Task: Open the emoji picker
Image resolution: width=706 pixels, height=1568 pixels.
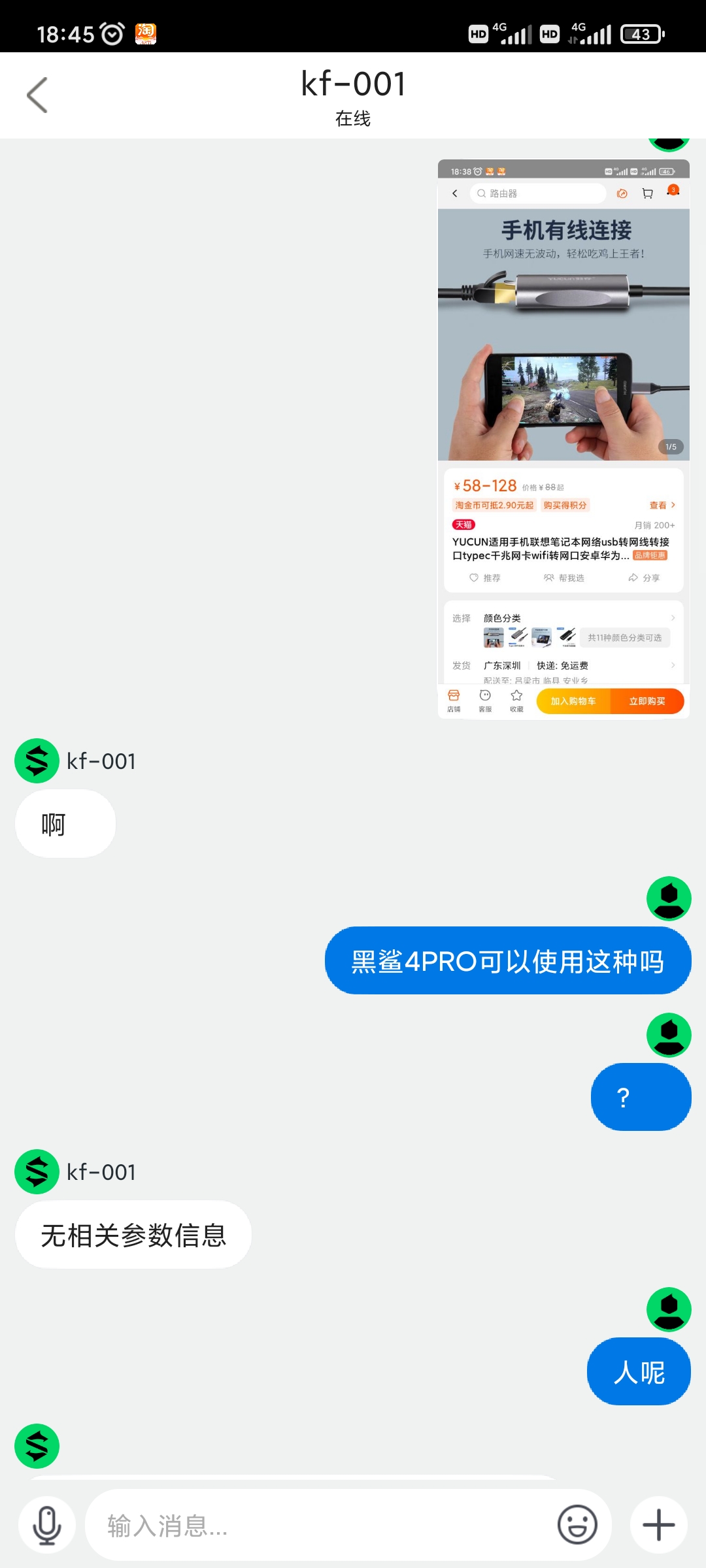Action: 577,1526
